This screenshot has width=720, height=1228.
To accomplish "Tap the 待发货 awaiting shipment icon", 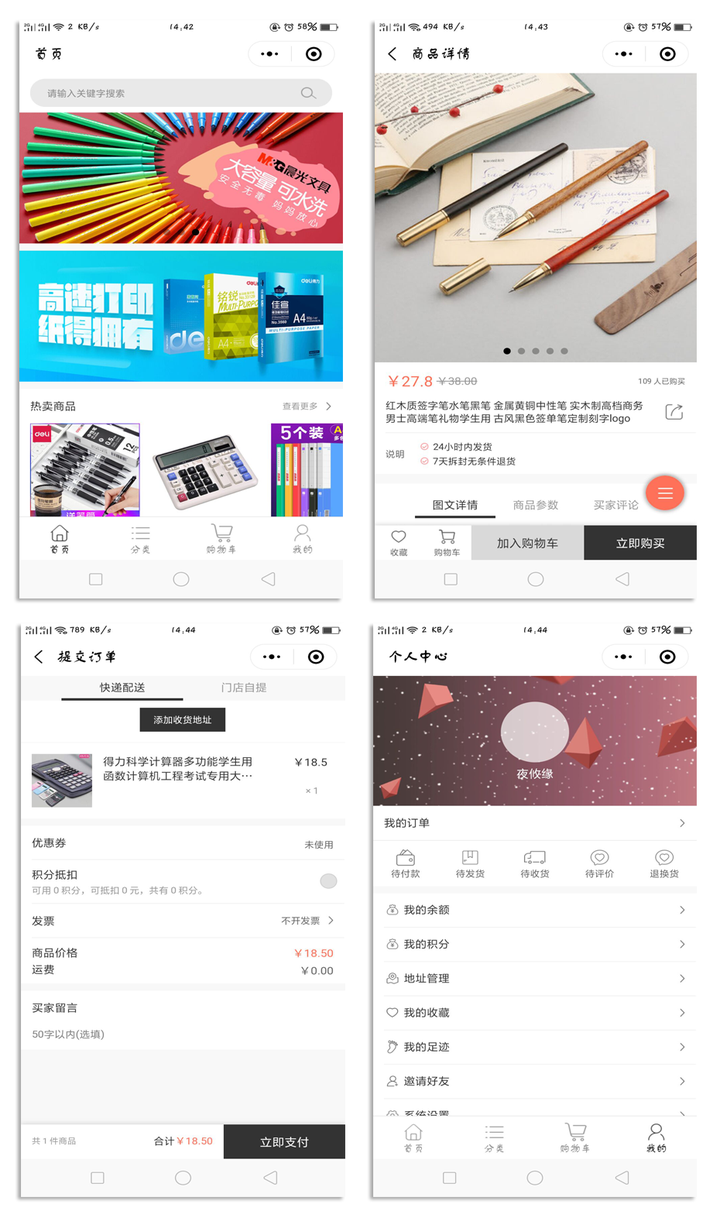I will click(x=470, y=862).
